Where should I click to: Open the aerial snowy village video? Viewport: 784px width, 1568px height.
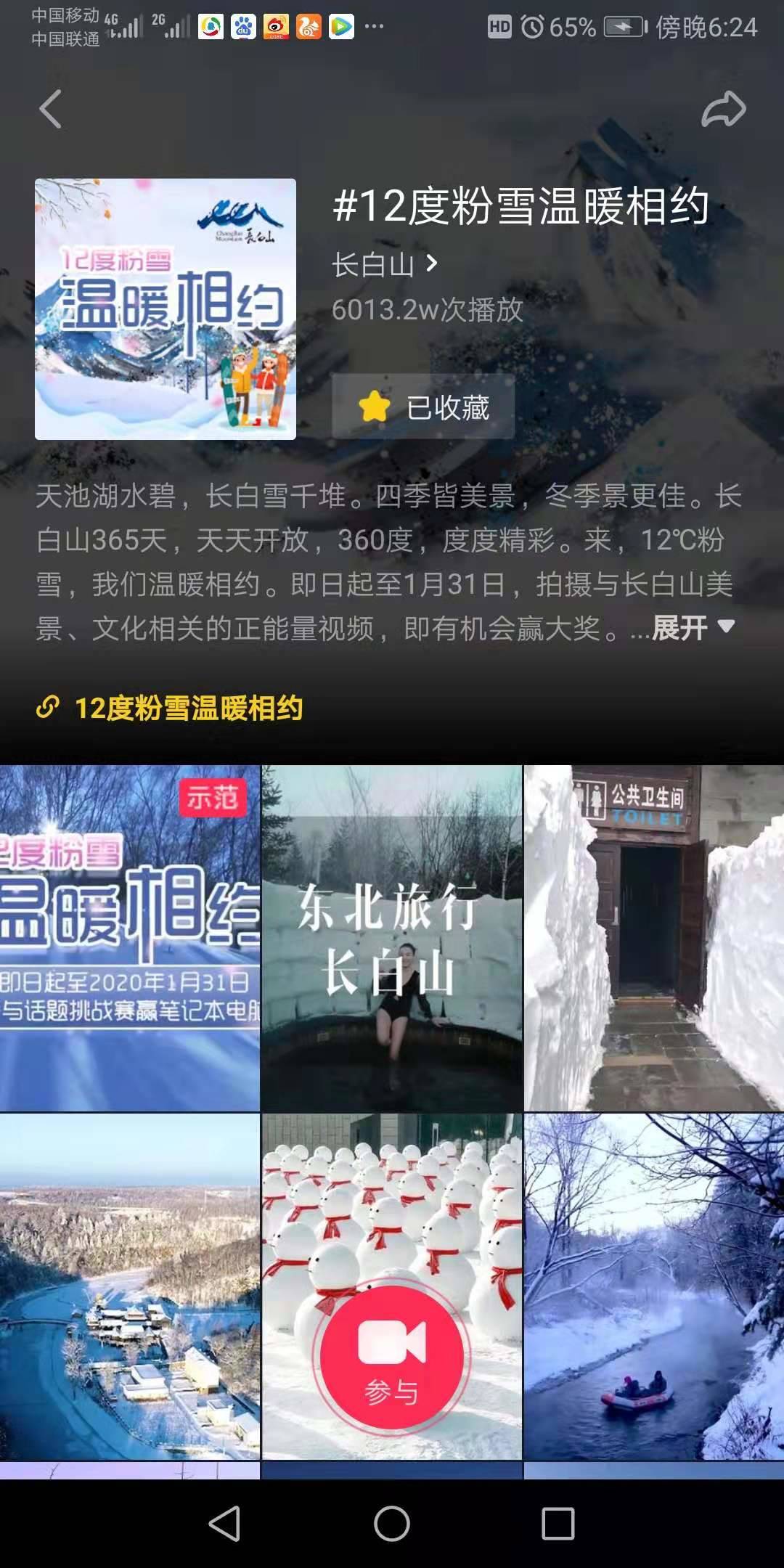coord(129,1286)
